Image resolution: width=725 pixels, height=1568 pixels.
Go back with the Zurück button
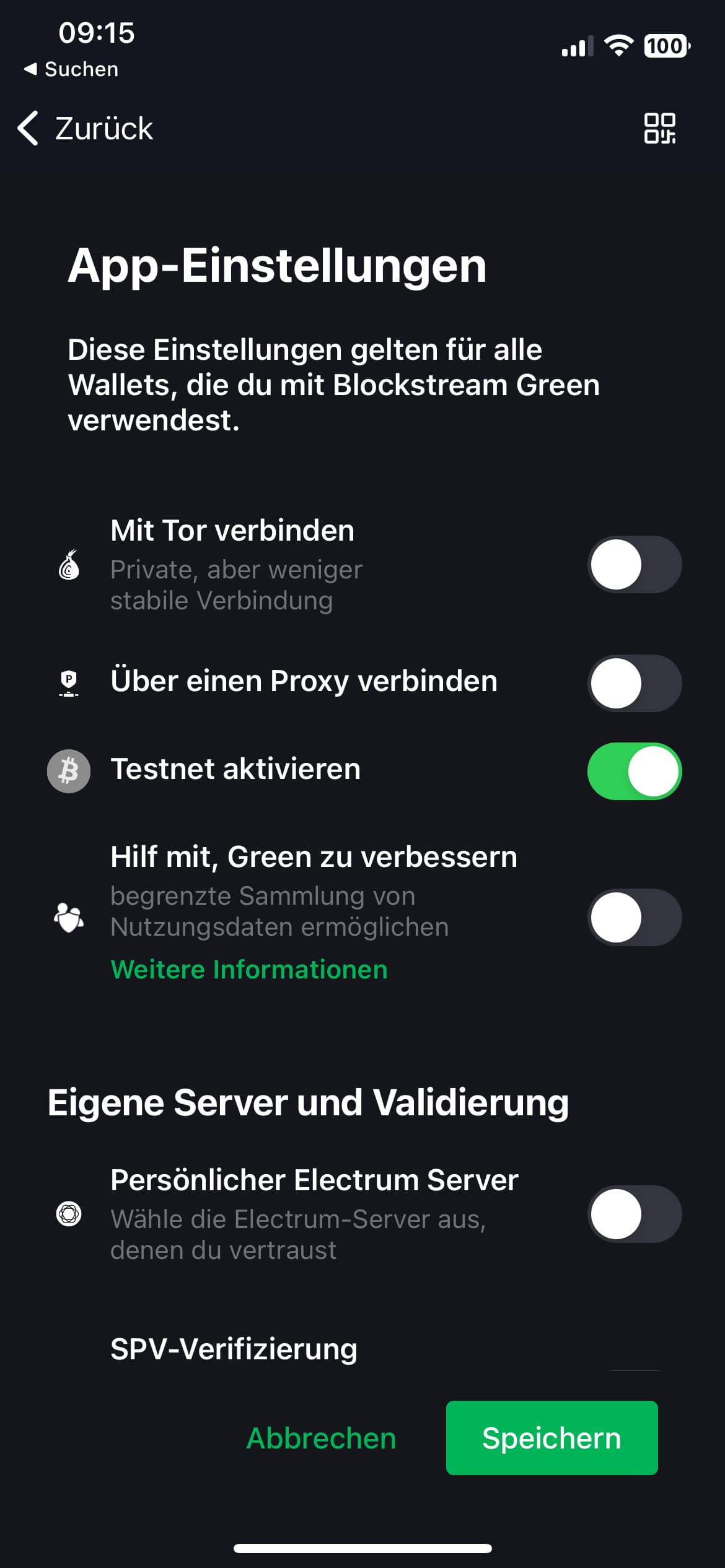point(86,128)
